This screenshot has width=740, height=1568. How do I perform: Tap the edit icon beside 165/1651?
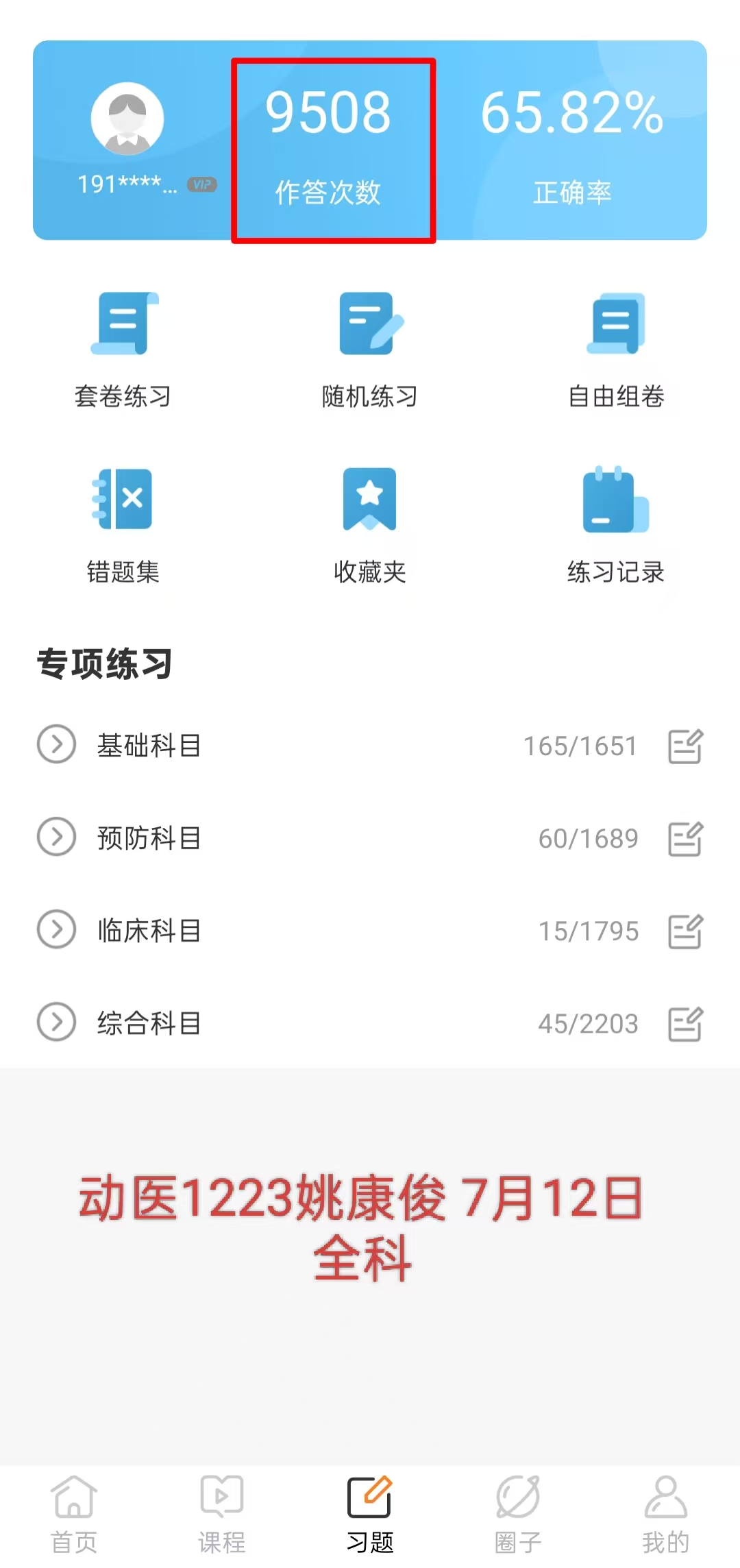point(685,746)
